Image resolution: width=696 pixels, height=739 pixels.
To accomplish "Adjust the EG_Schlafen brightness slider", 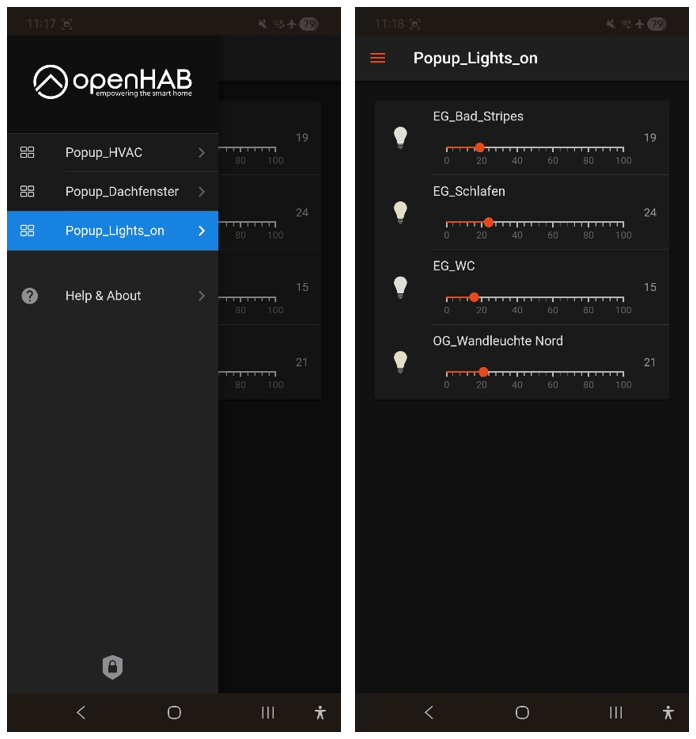I will pyautogui.click(x=488, y=222).
